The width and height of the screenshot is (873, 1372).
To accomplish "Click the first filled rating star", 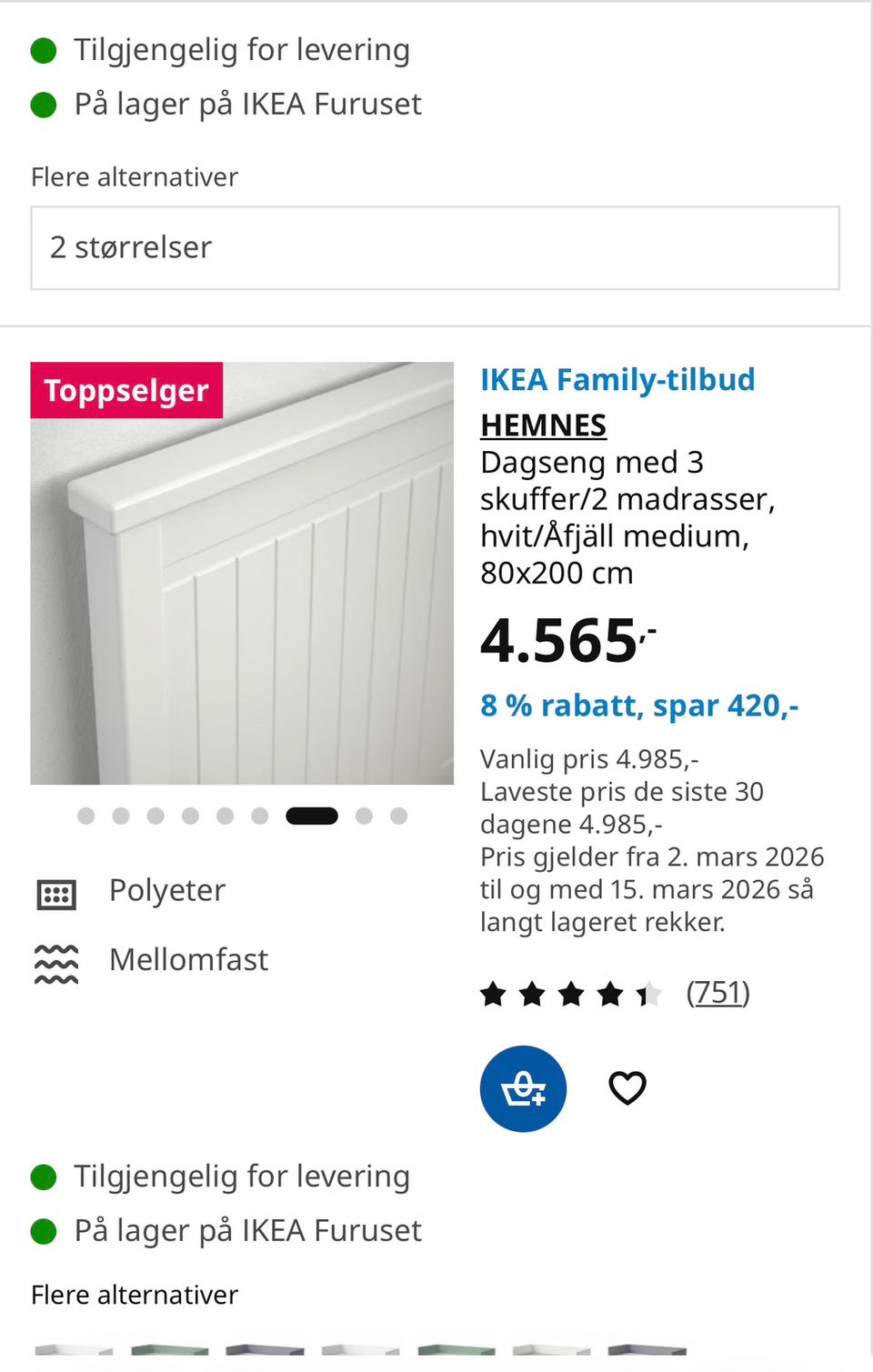I will (493, 994).
